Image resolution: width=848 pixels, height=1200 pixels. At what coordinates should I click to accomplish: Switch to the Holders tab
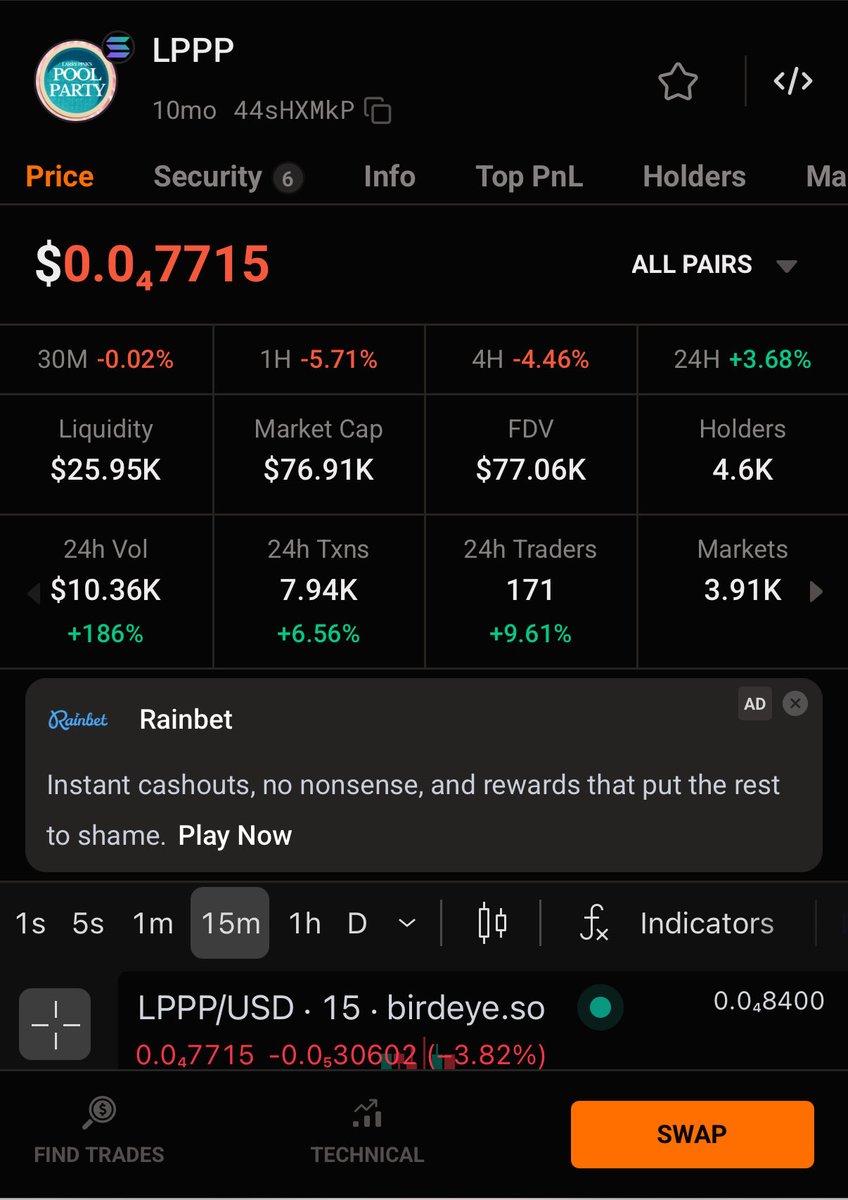point(694,177)
